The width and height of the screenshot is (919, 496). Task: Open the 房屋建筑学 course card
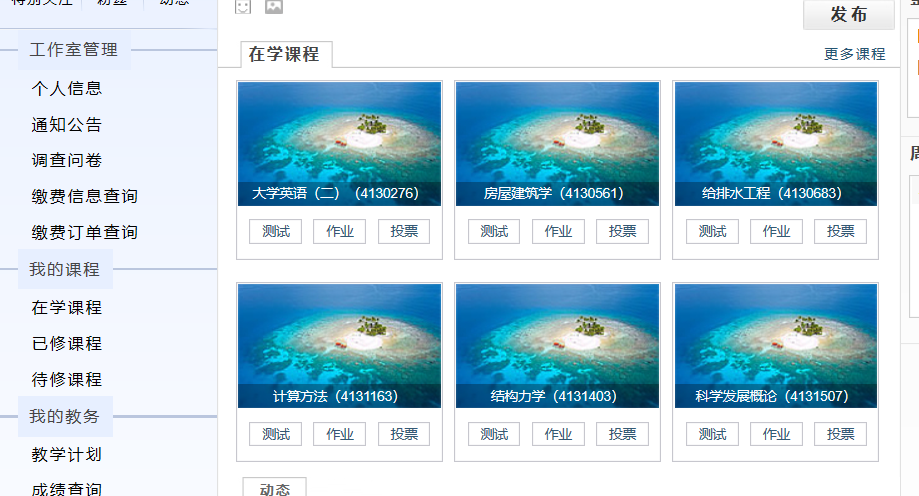[x=557, y=143]
